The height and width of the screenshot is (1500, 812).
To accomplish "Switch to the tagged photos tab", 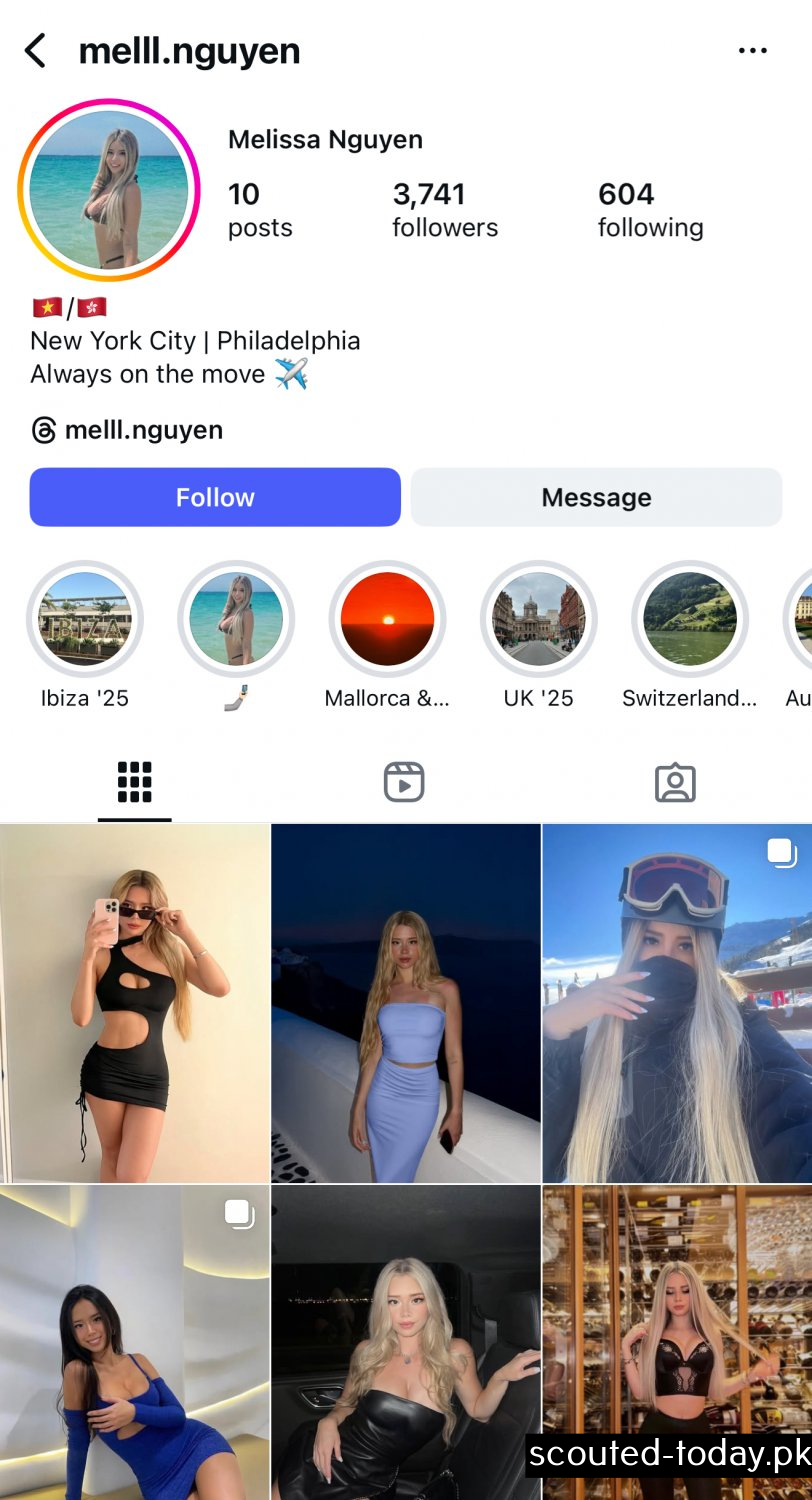I will pyautogui.click(x=675, y=782).
